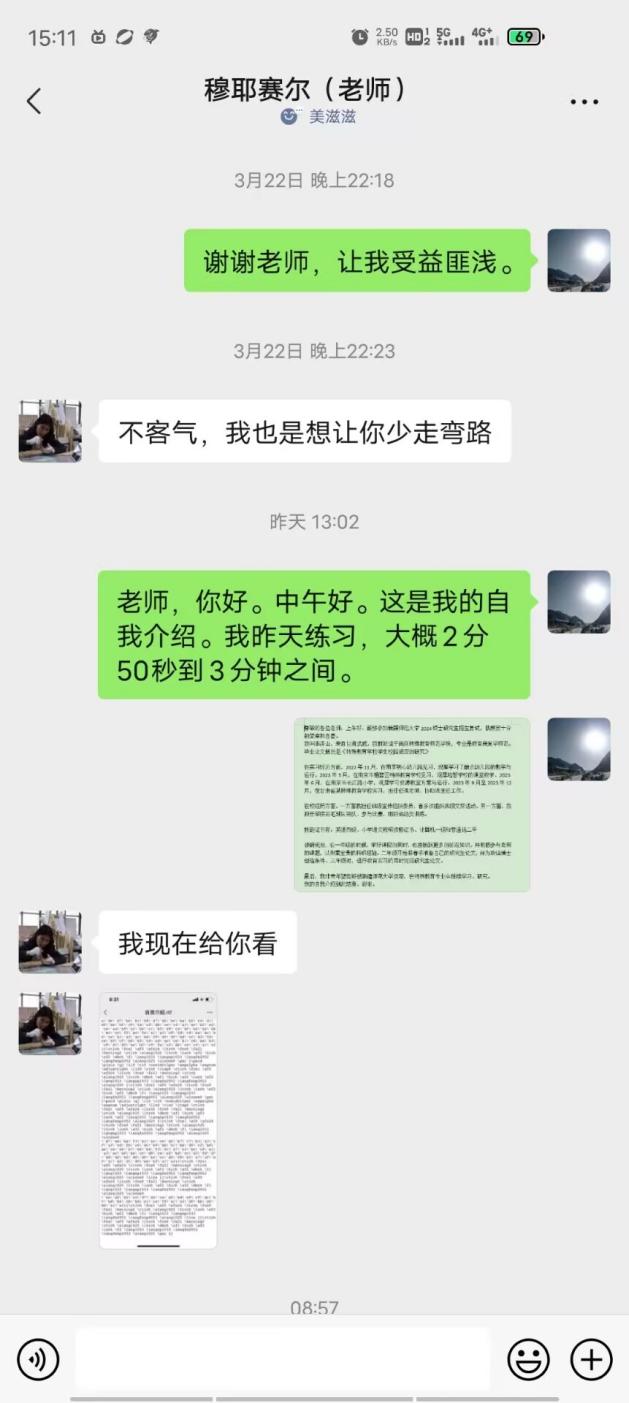
Task: View my avatar beside 谢谢老师 message
Action: click(578, 260)
